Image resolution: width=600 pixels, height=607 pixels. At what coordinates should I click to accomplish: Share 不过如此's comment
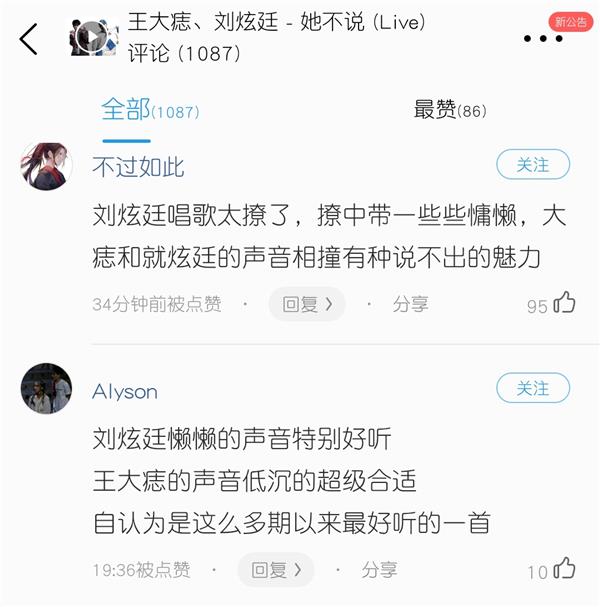click(x=410, y=304)
